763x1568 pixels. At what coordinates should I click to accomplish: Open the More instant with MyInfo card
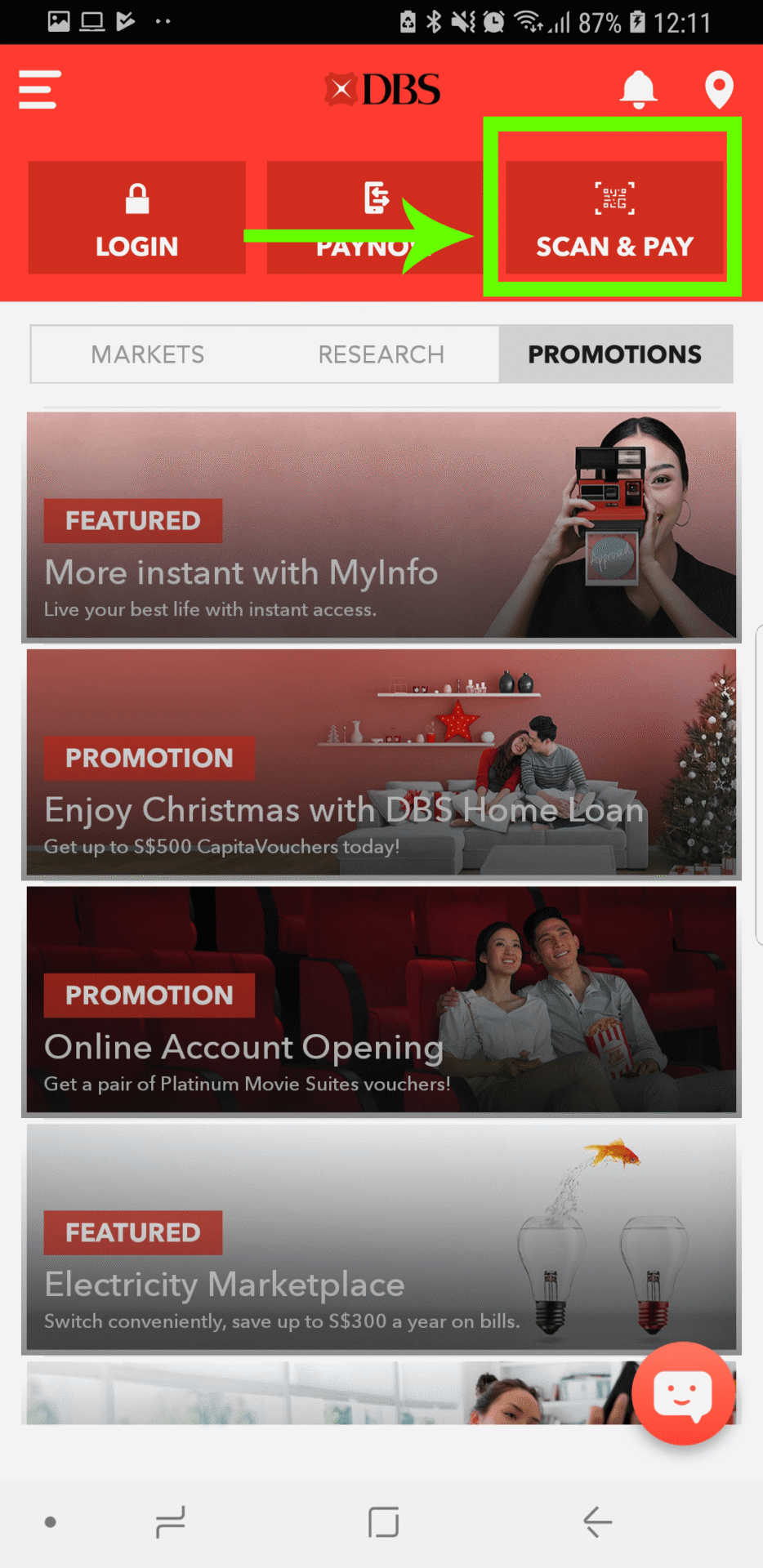(381, 525)
